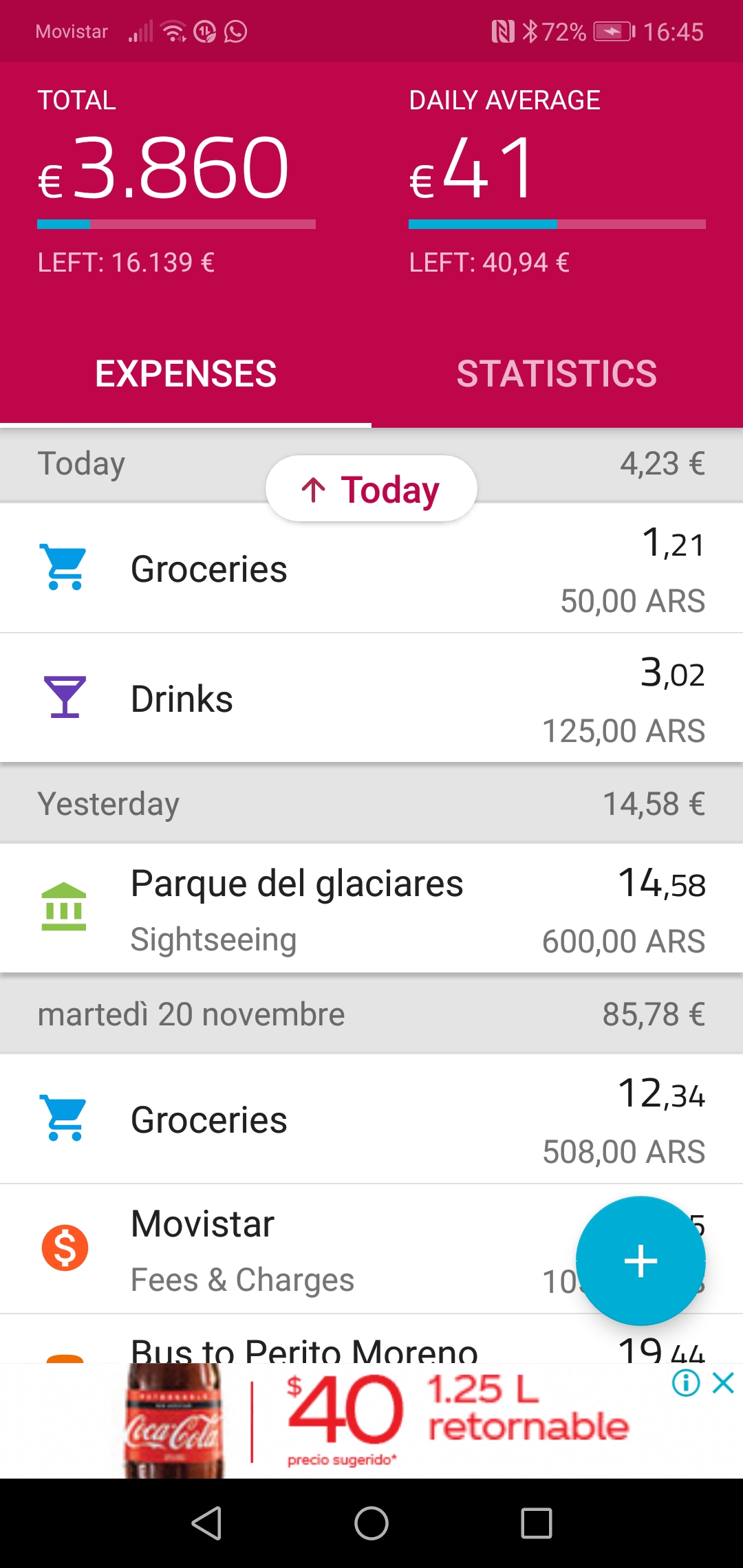The image size is (743, 1568).
Task: Tap the floating Today jump button
Action: [x=371, y=489]
